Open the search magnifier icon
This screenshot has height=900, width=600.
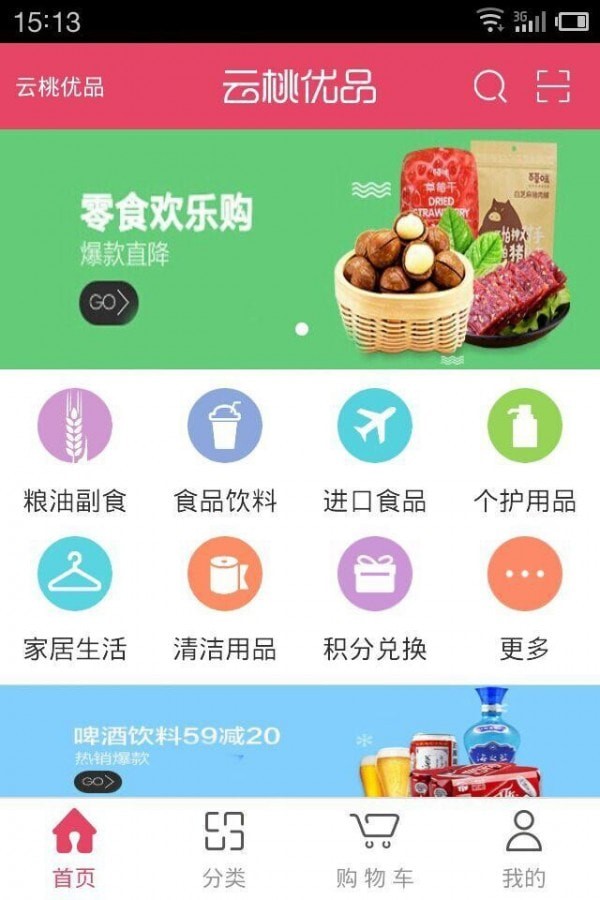click(490, 87)
